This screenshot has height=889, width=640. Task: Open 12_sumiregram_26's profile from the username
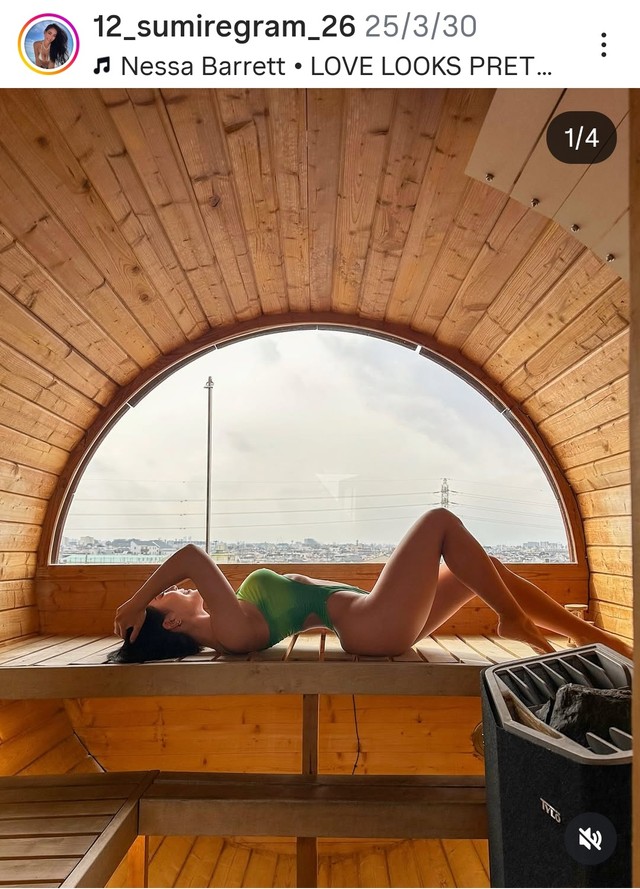pos(224,26)
